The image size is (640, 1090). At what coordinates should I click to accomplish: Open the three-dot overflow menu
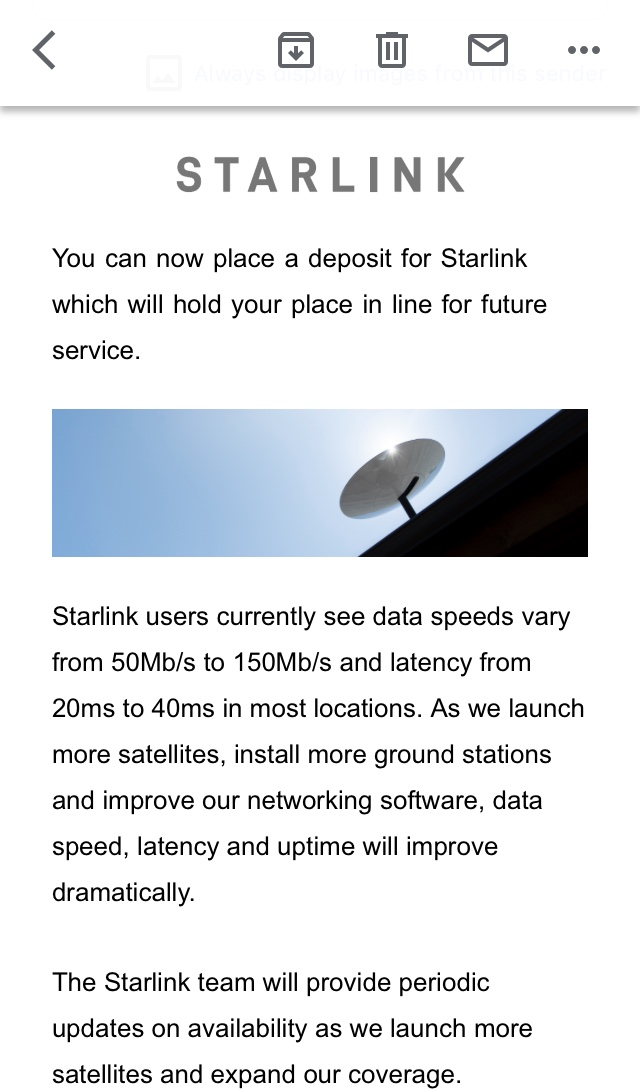click(584, 50)
